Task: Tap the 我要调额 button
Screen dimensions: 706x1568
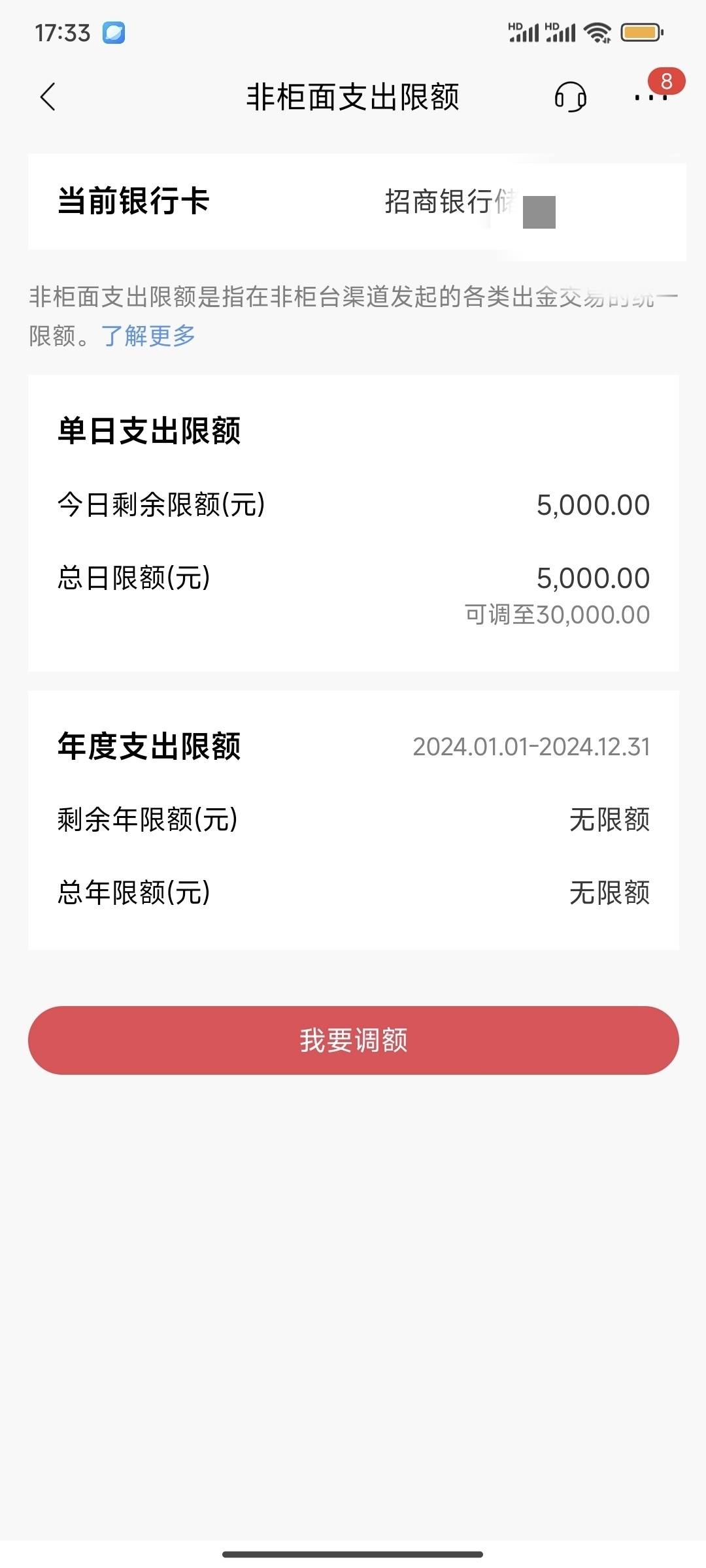Action: click(354, 1040)
